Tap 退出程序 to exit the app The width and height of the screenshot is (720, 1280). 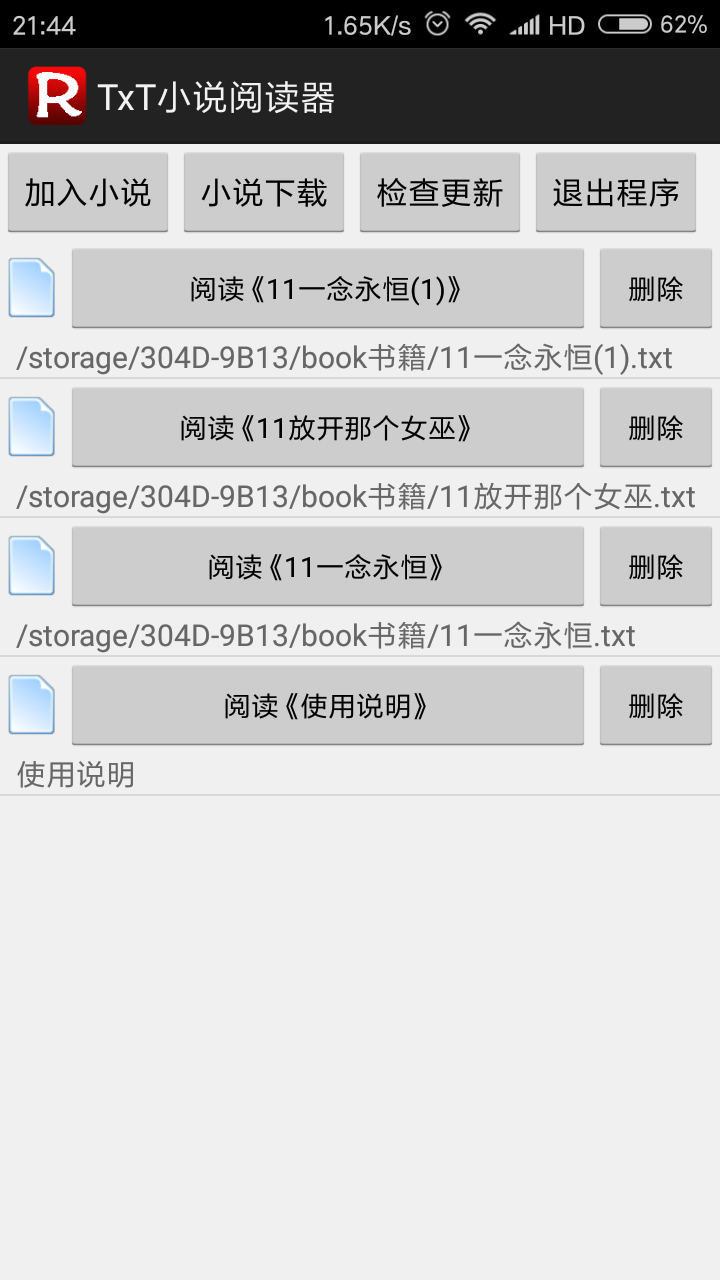615,192
